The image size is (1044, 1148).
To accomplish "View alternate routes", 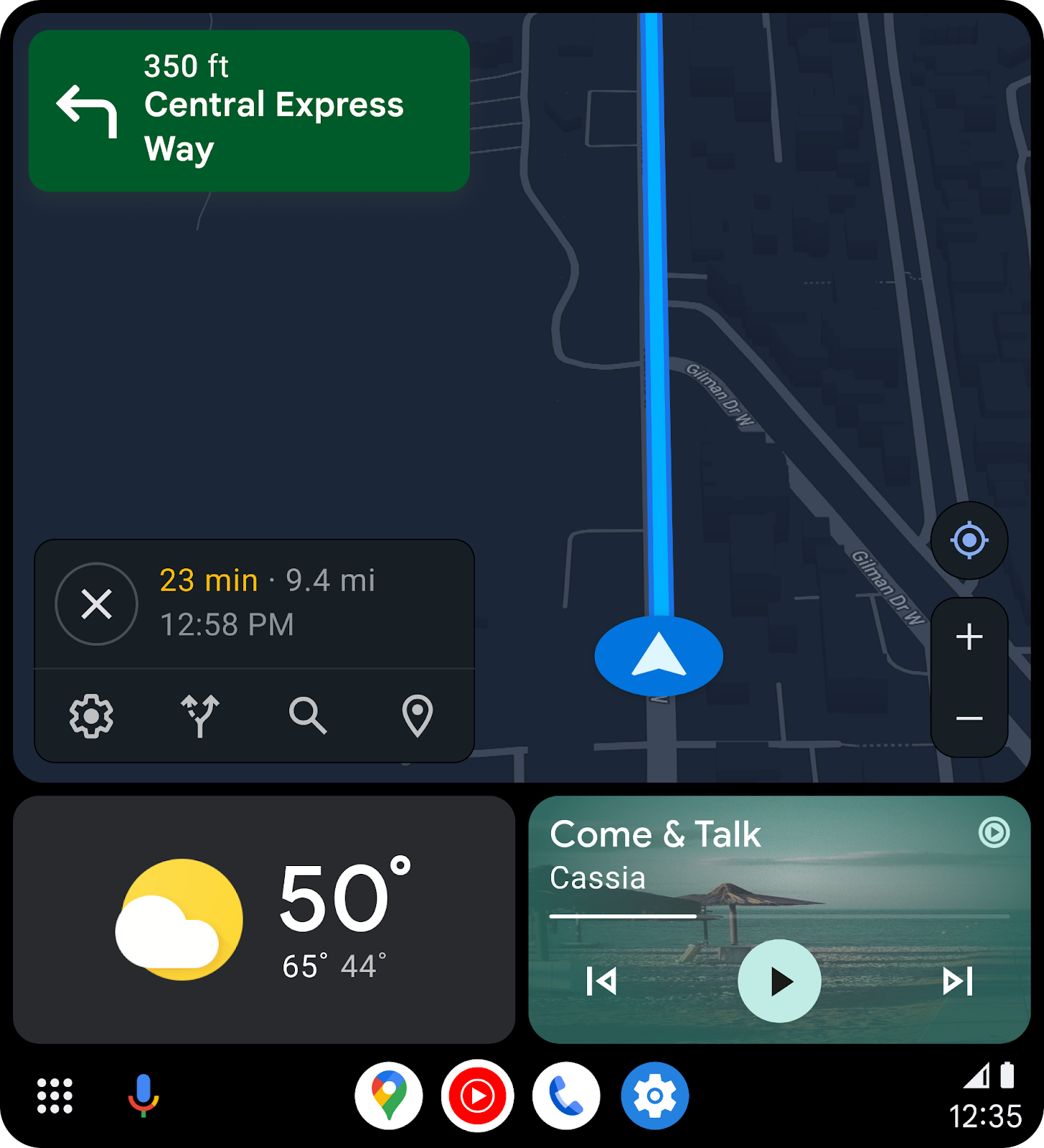I will [x=199, y=715].
